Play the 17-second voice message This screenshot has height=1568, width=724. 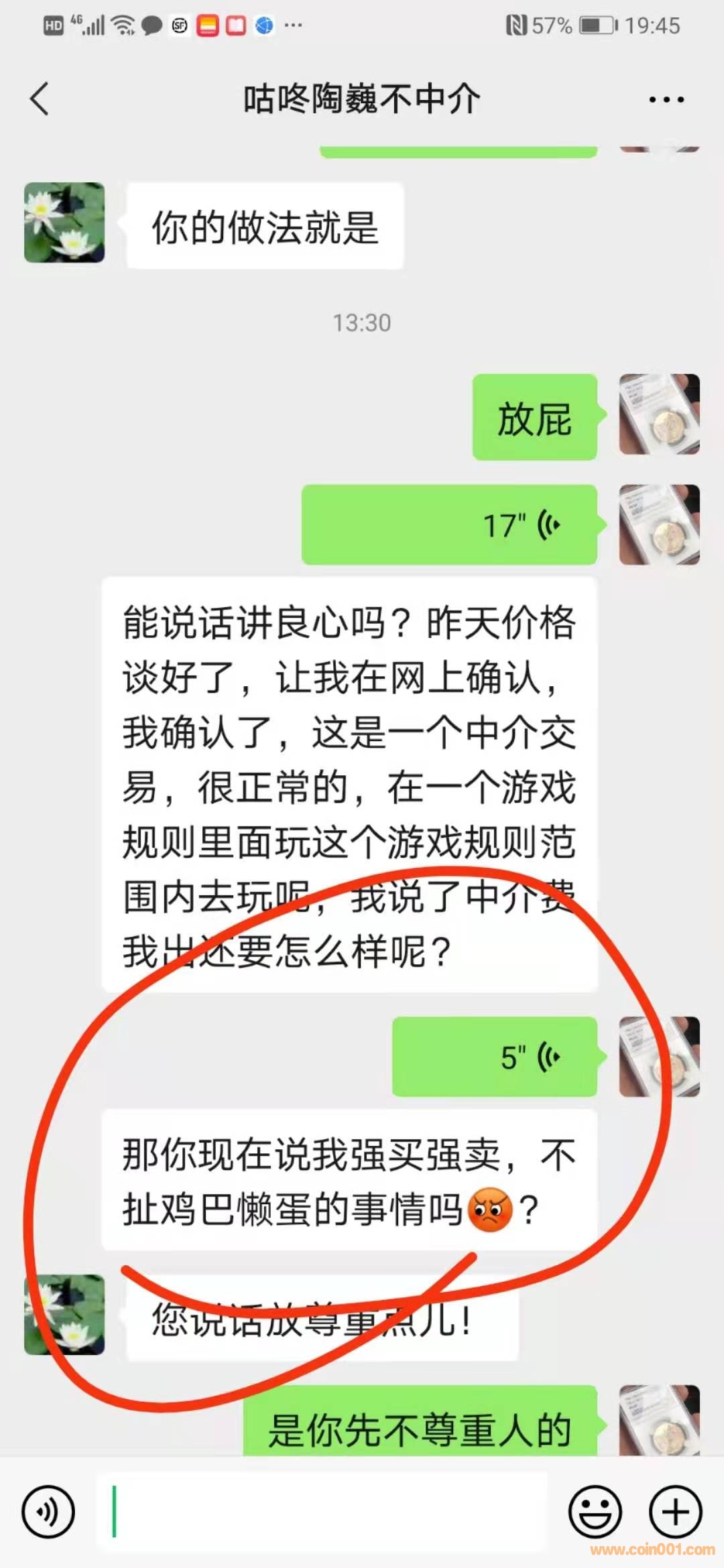click(449, 525)
